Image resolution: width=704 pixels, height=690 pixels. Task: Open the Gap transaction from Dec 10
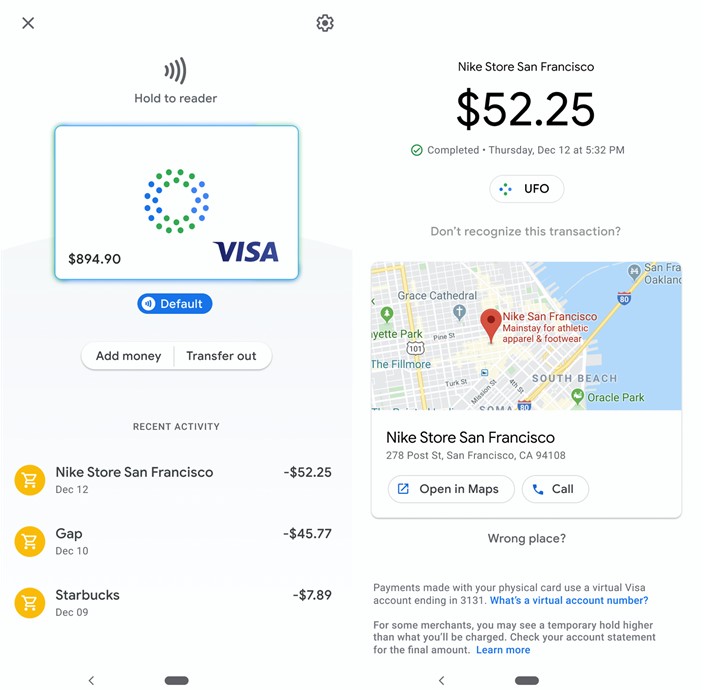tap(175, 541)
